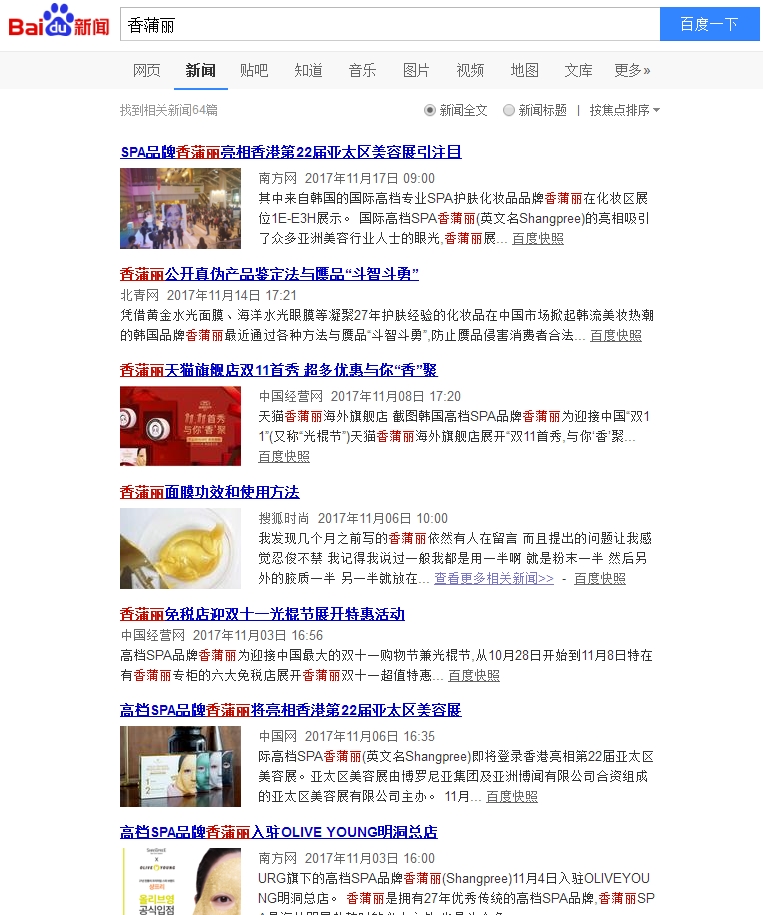The height and width of the screenshot is (915, 763).
Task: Switch to the 地图 tab
Action: coord(524,70)
